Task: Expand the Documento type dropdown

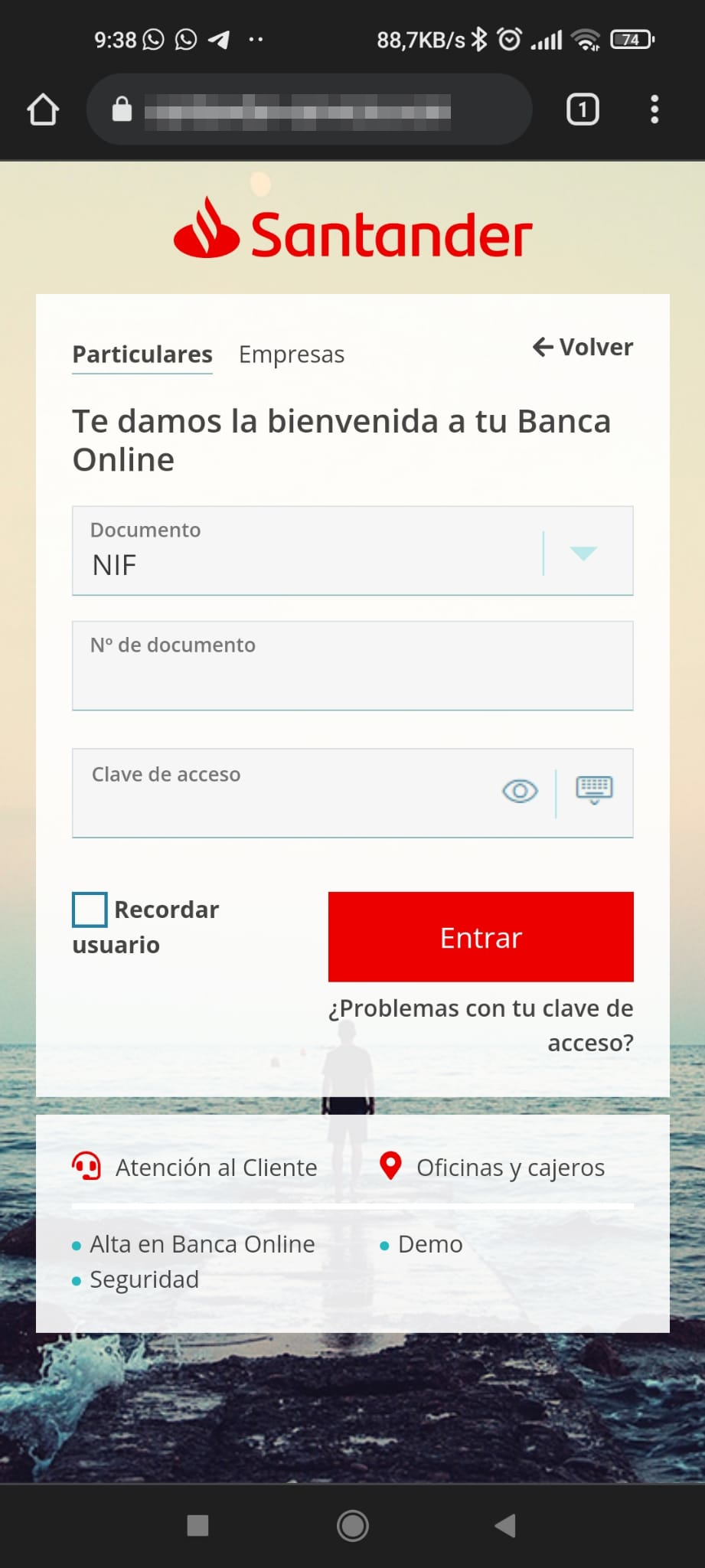Action: (x=583, y=553)
